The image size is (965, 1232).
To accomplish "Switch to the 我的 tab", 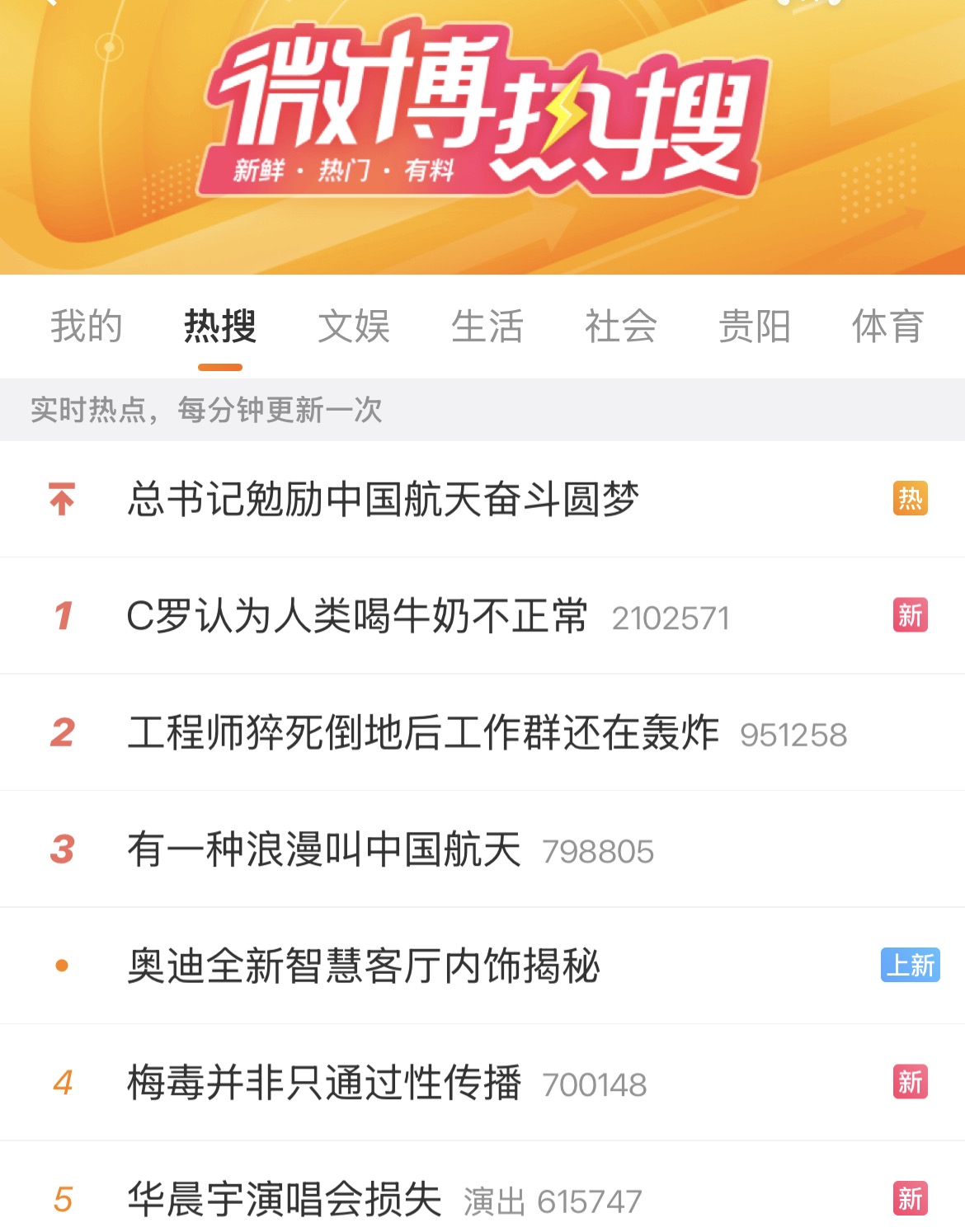I will pos(87,327).
